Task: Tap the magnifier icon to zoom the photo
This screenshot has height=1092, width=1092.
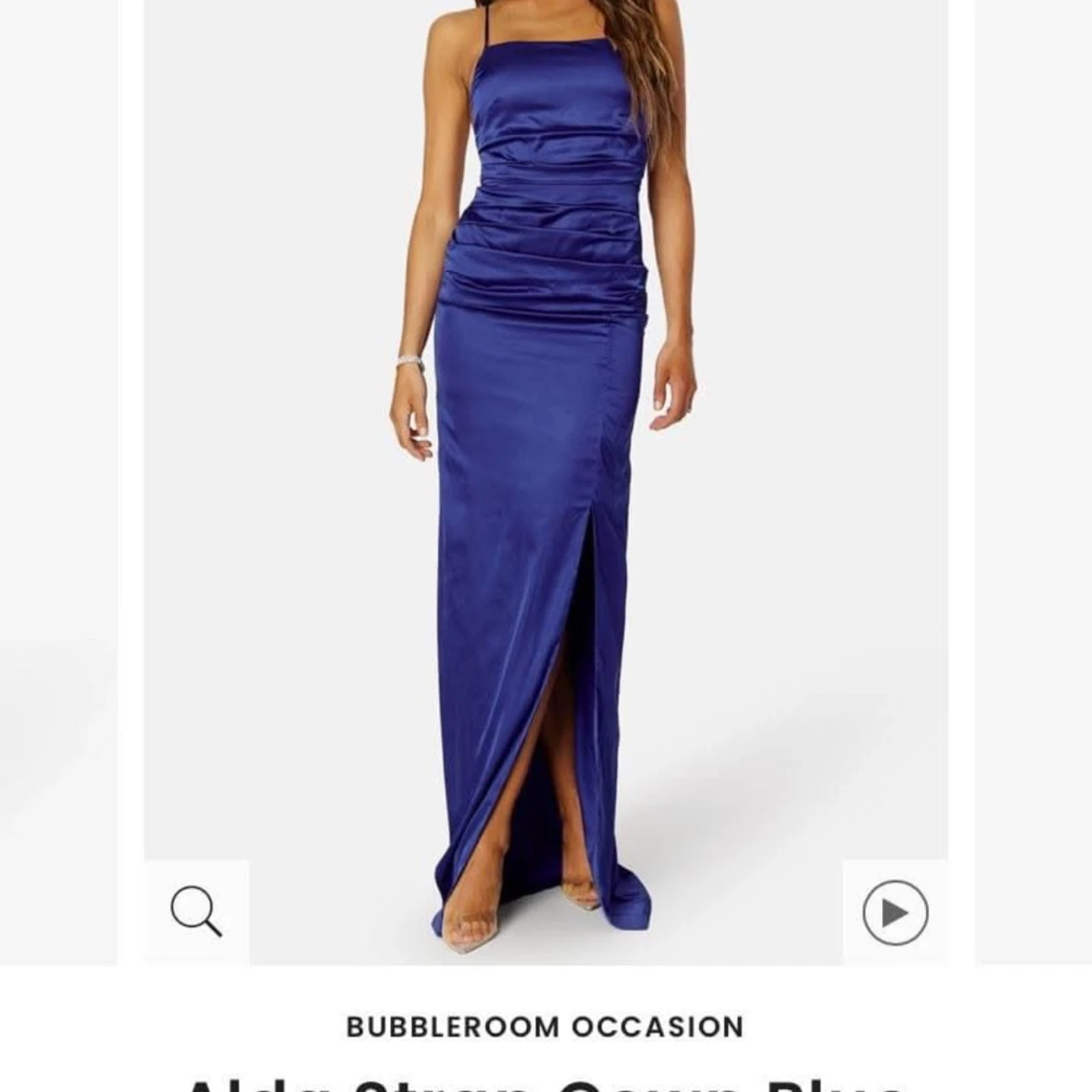Action: point(196,911)
